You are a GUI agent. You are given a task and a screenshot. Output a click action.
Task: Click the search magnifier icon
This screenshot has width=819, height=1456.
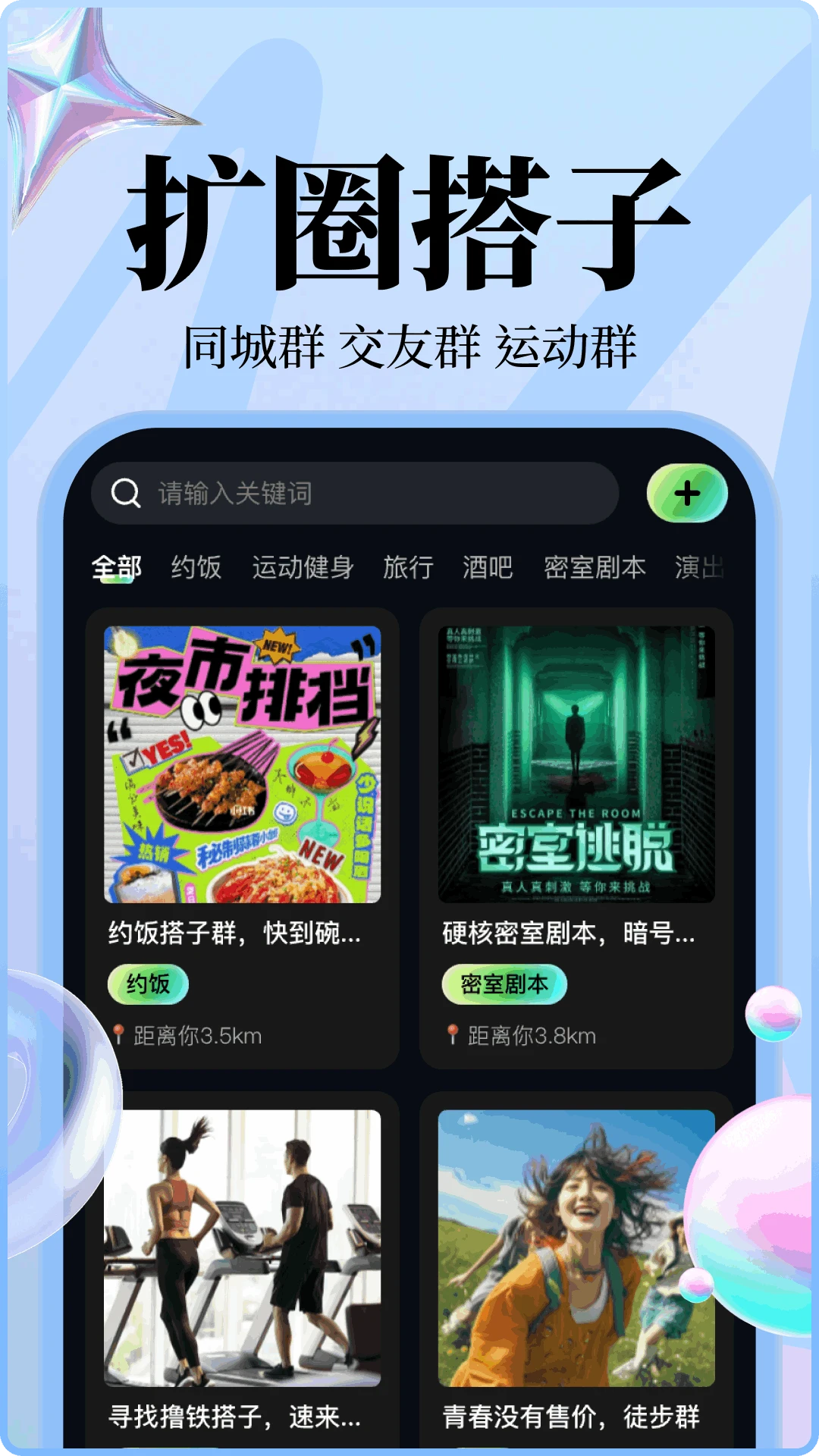click(x=125, y=492)
